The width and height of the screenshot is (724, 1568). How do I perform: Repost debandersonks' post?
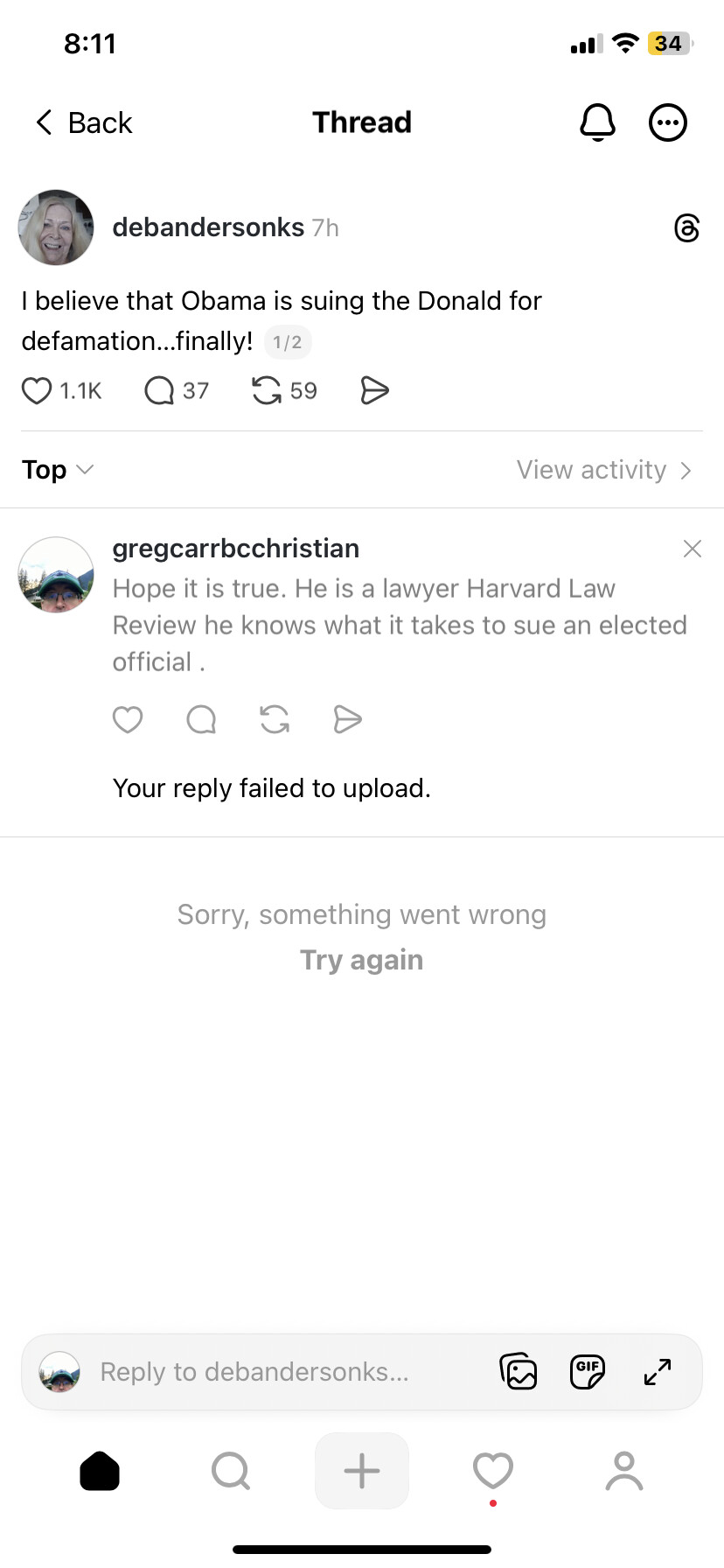267,390
